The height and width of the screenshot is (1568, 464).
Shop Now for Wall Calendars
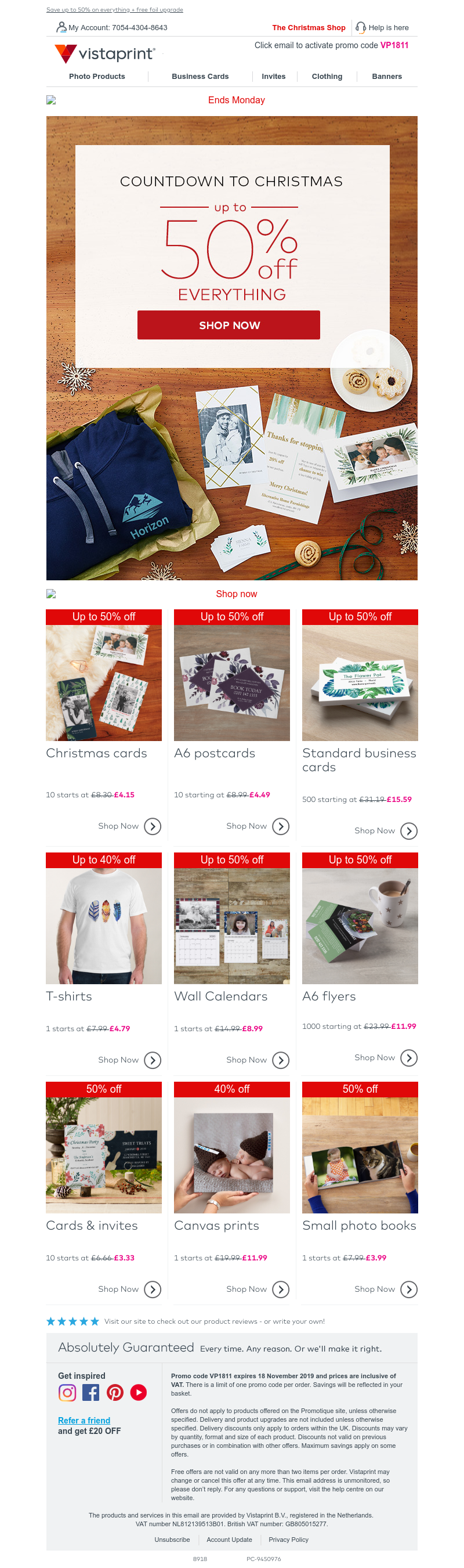coord(258,1060)
